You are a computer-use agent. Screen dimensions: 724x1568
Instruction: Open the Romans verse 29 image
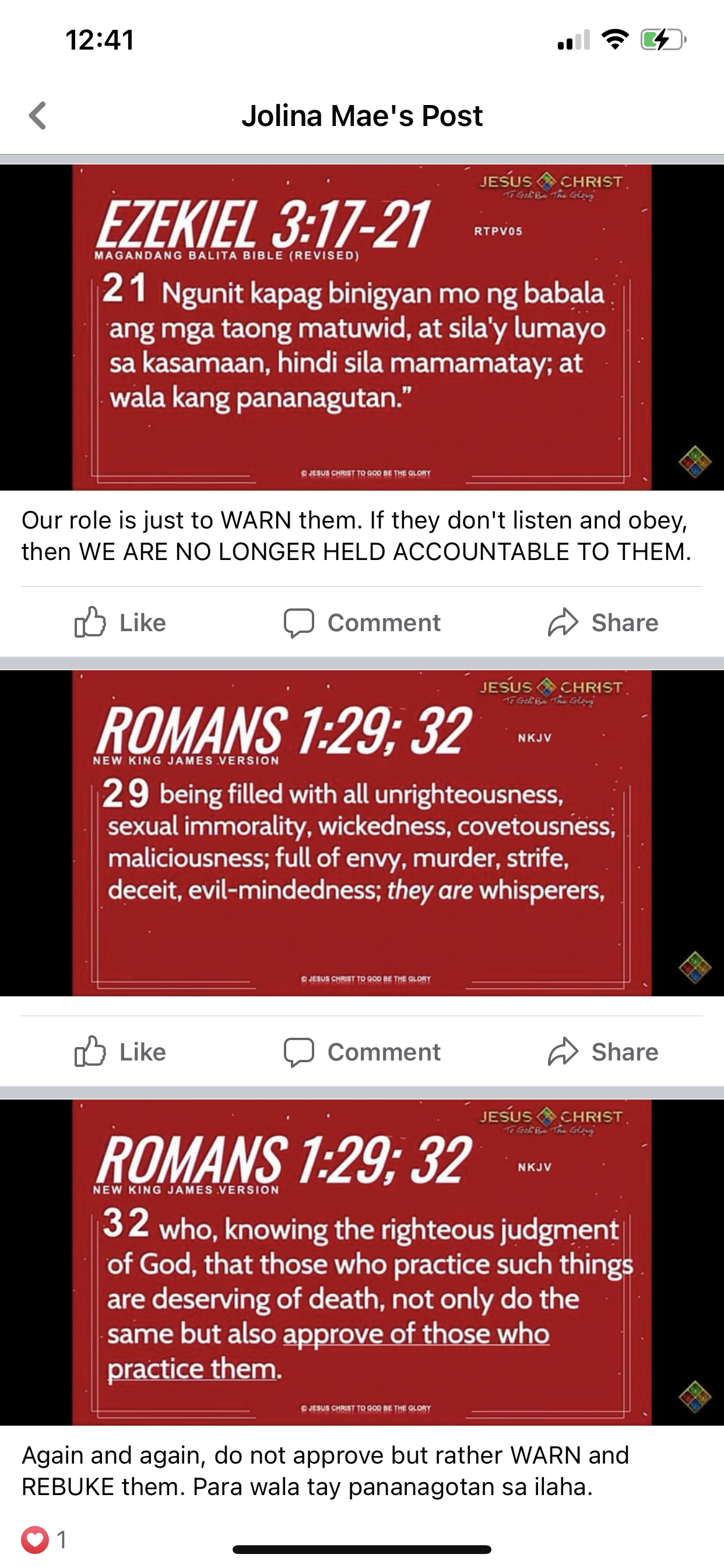(x=362, y=832)
